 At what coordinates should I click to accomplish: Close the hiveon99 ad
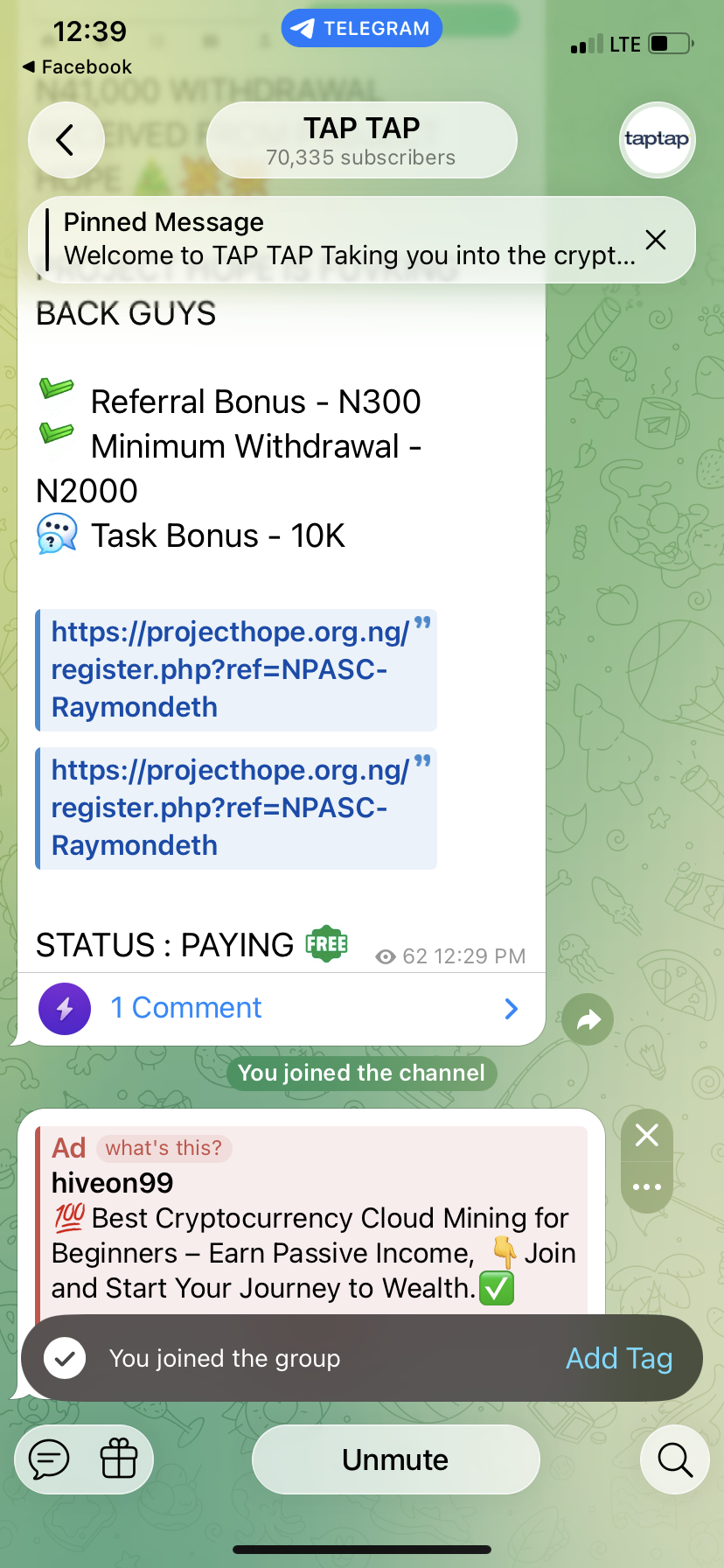pyautogui.click(x=647, y=1135)
